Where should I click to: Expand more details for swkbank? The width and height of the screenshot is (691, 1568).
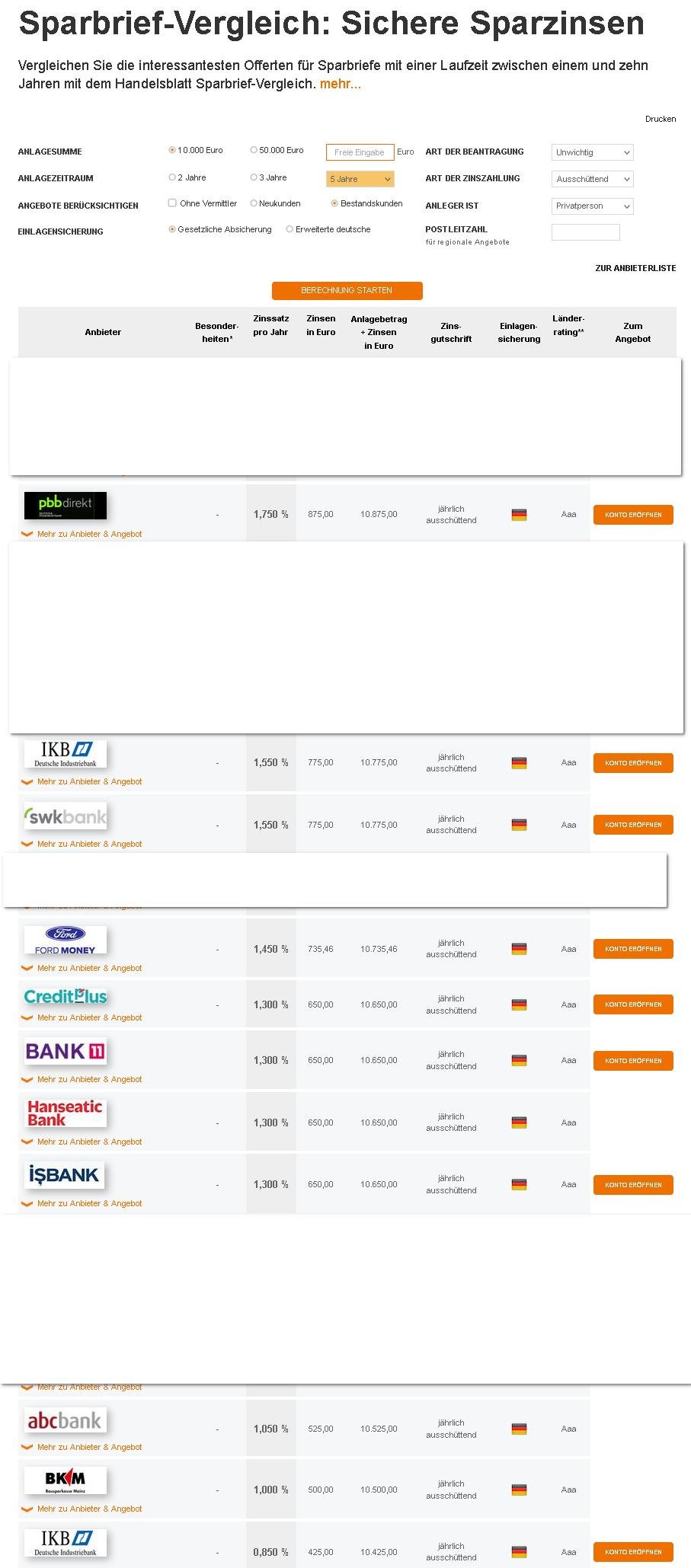(89, 844)
